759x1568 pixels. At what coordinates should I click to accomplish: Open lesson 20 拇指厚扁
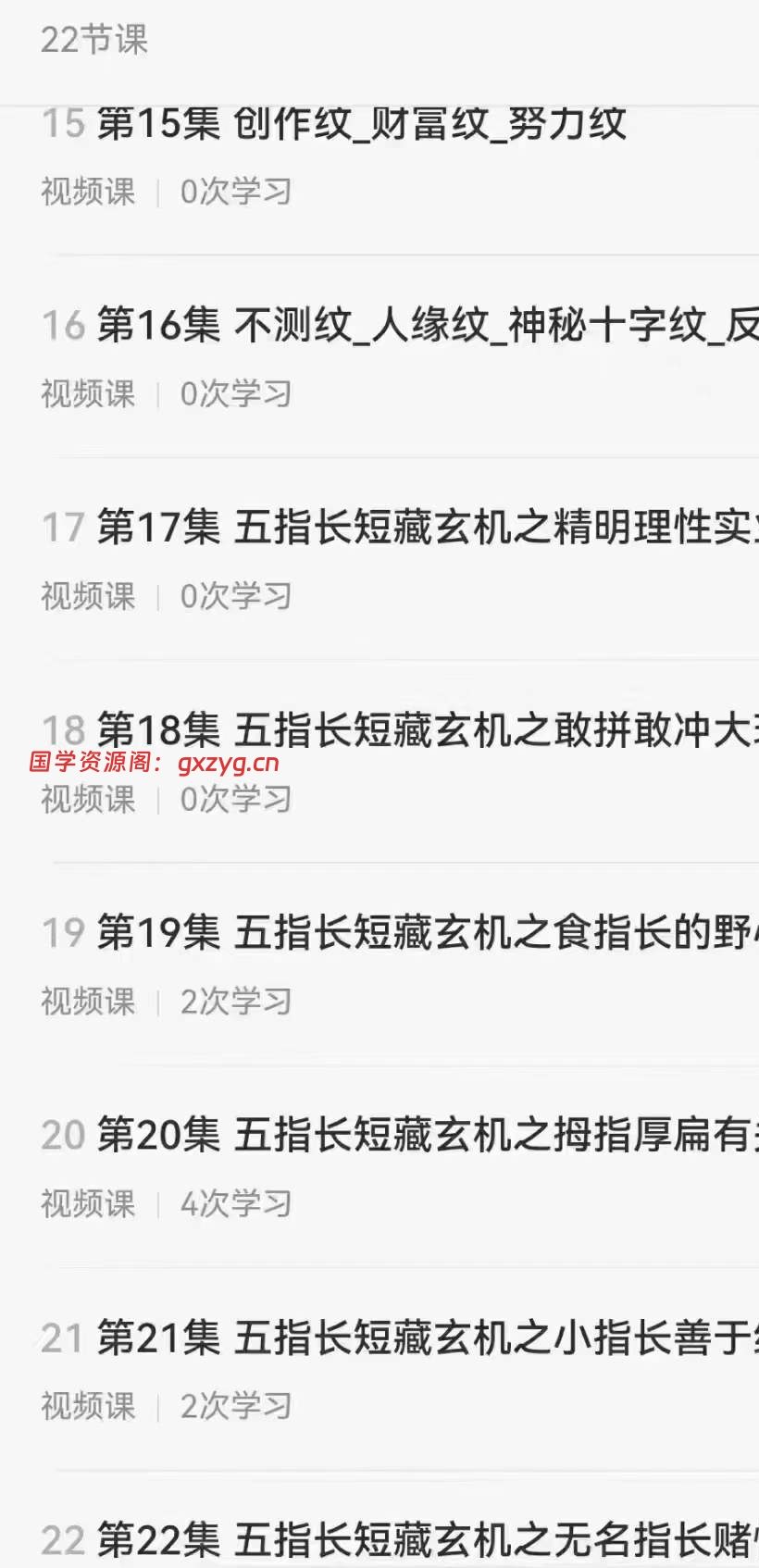pyautogui.click(x=379, y=1168)
